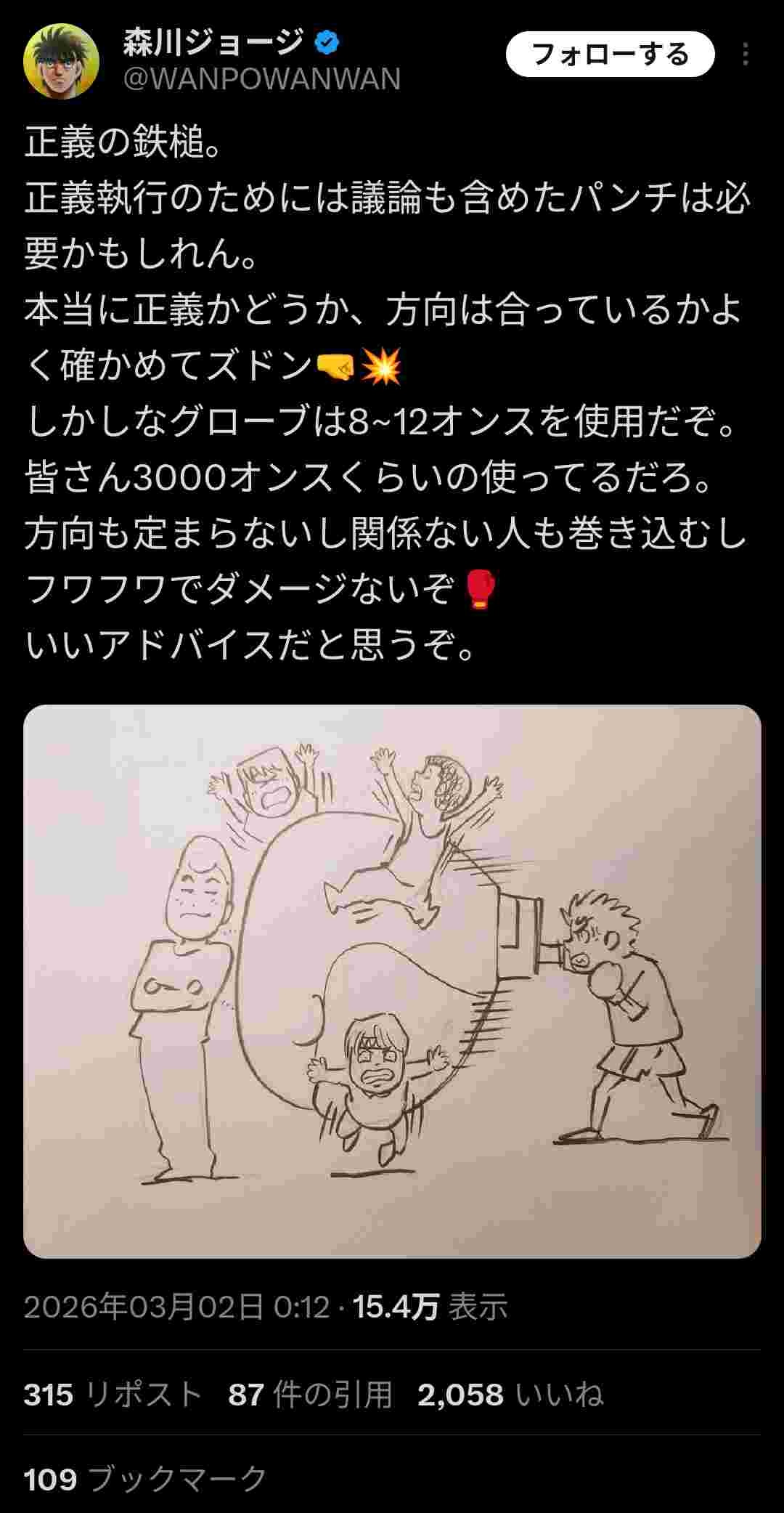Tap the フォローする follow button

pyautogui.click(x=610, y=54)
